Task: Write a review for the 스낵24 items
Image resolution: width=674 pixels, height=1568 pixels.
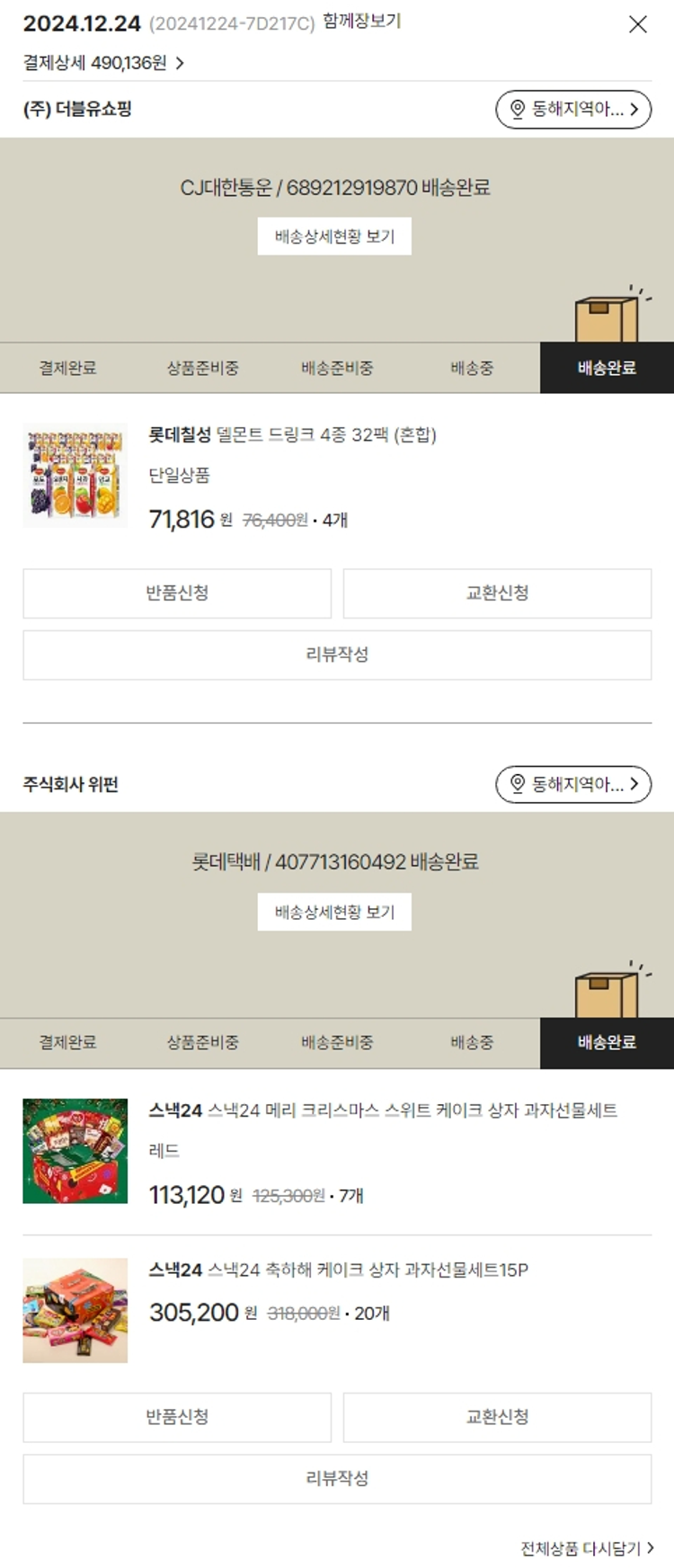Action: click(337, 1478)
